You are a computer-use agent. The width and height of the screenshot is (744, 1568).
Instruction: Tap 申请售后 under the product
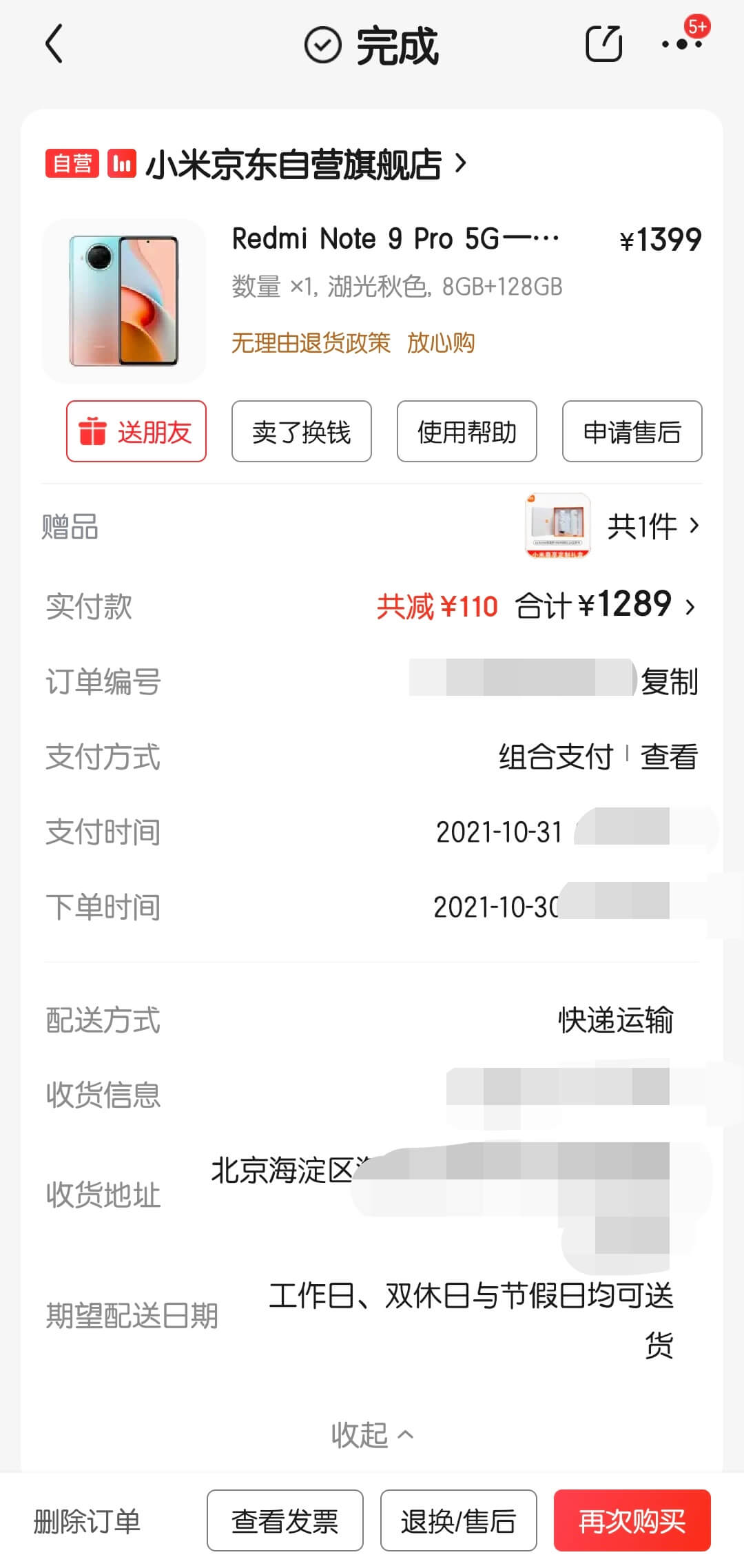632,431
